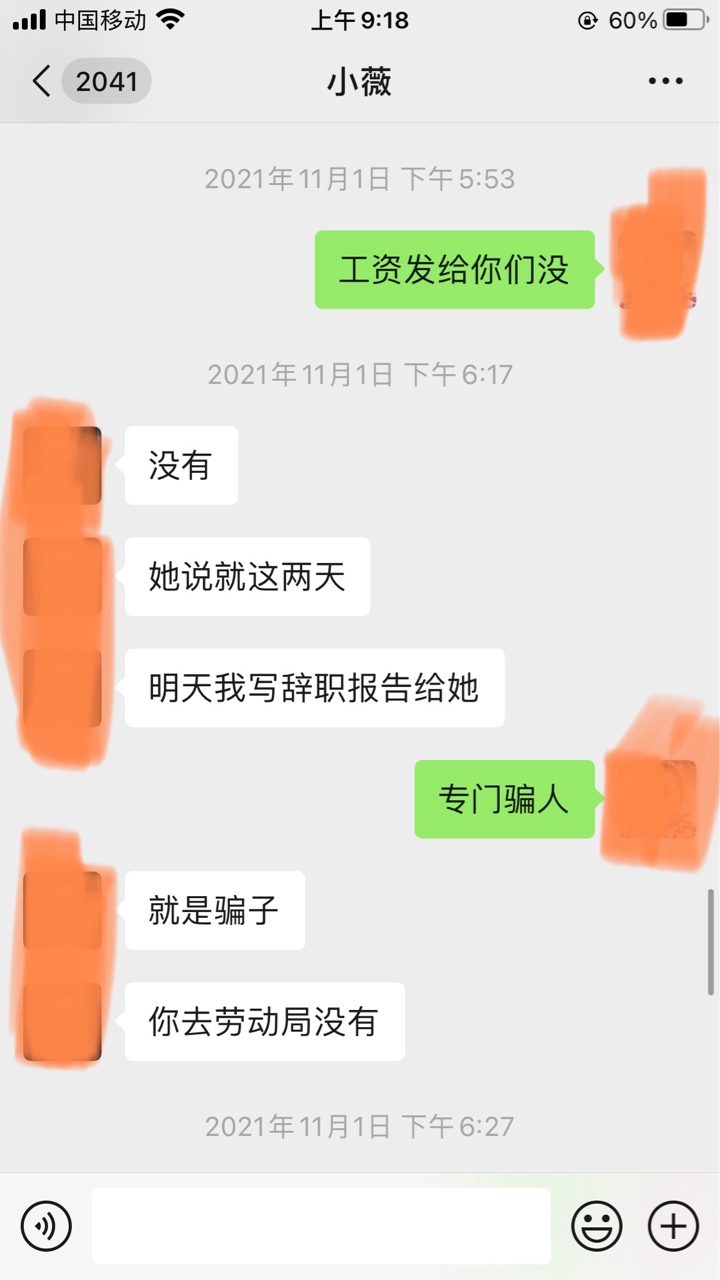Open the three-dot chat info menu

[x=665, y=81]
